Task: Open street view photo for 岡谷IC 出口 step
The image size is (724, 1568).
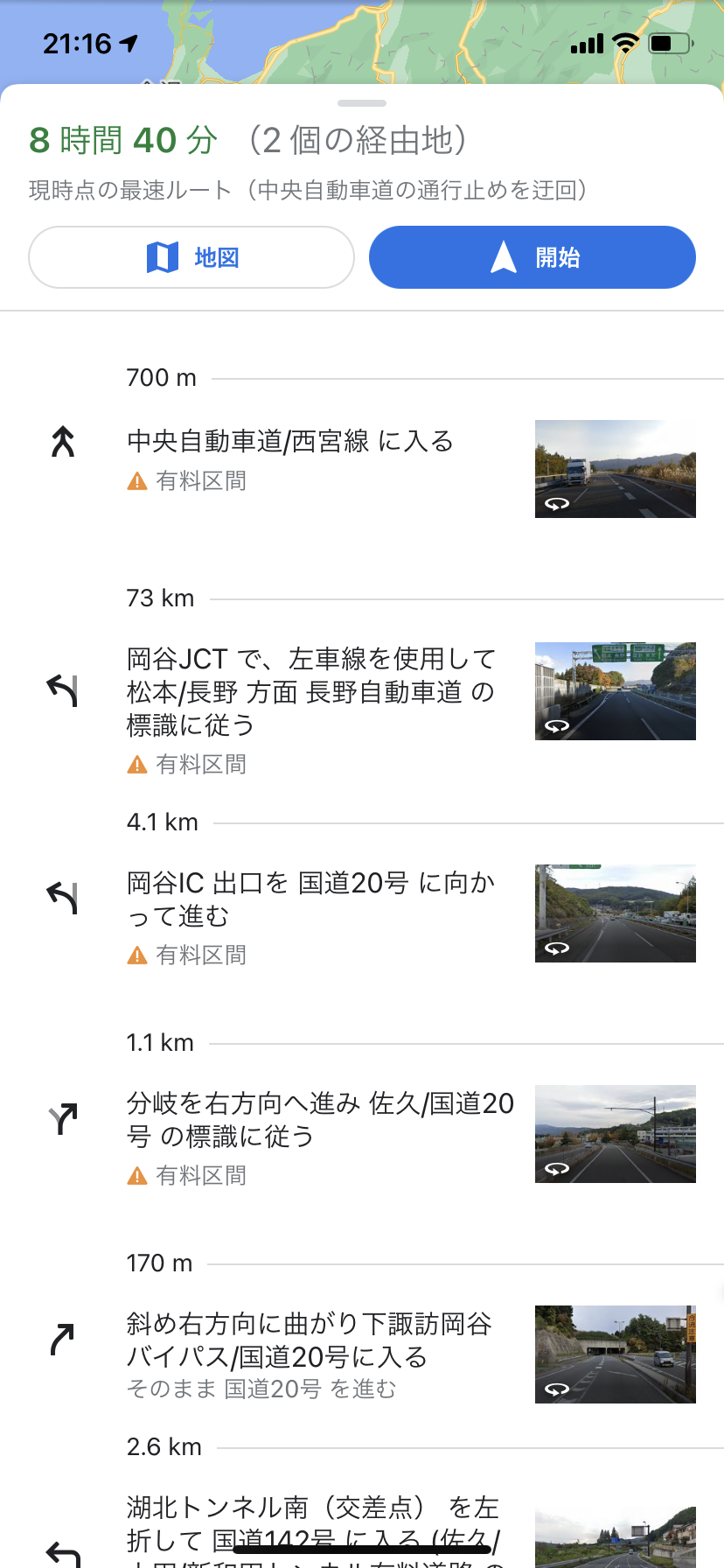Action: [x=615, y=913]
